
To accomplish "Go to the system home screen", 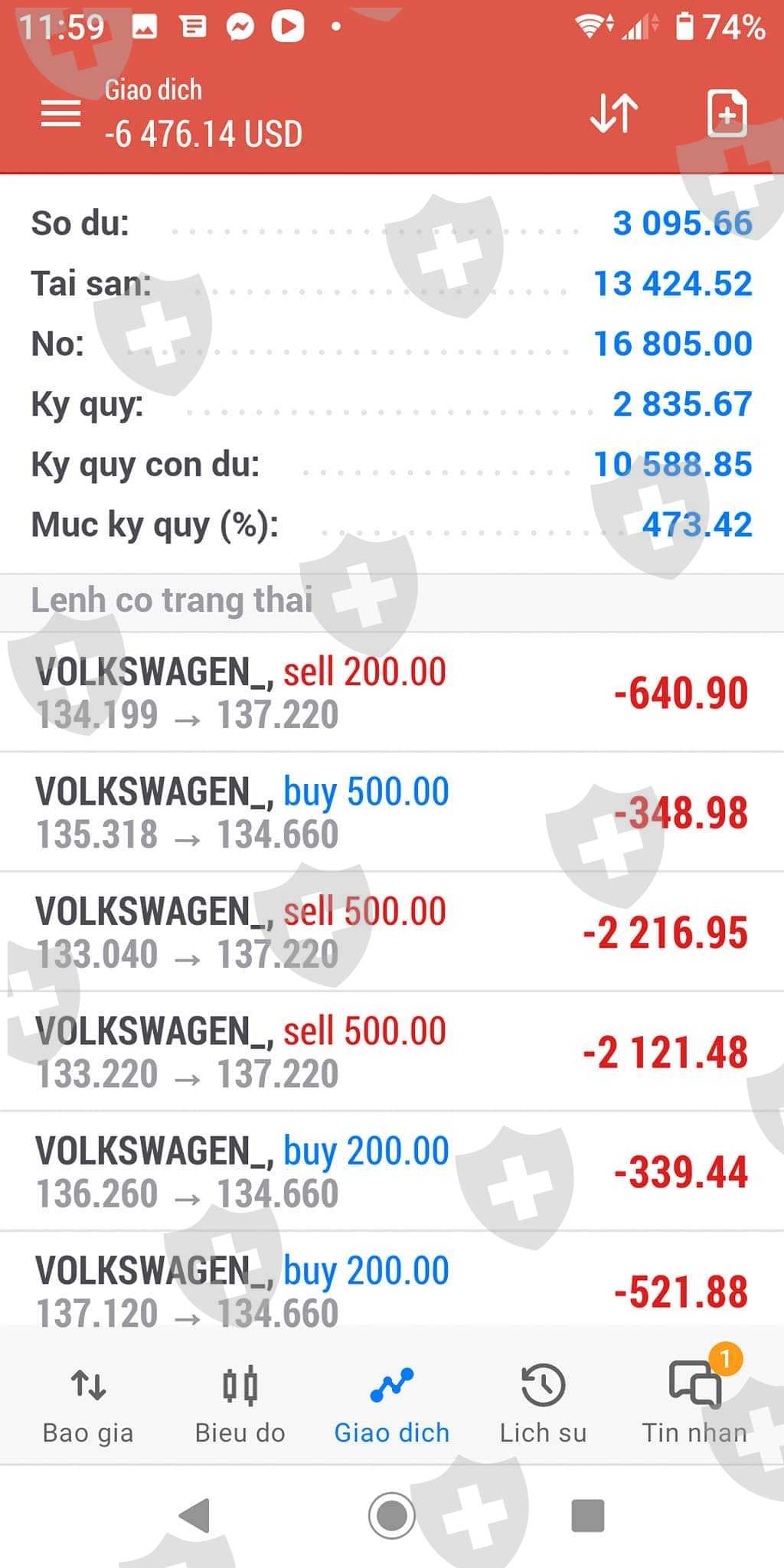I will coord(392,1515).
